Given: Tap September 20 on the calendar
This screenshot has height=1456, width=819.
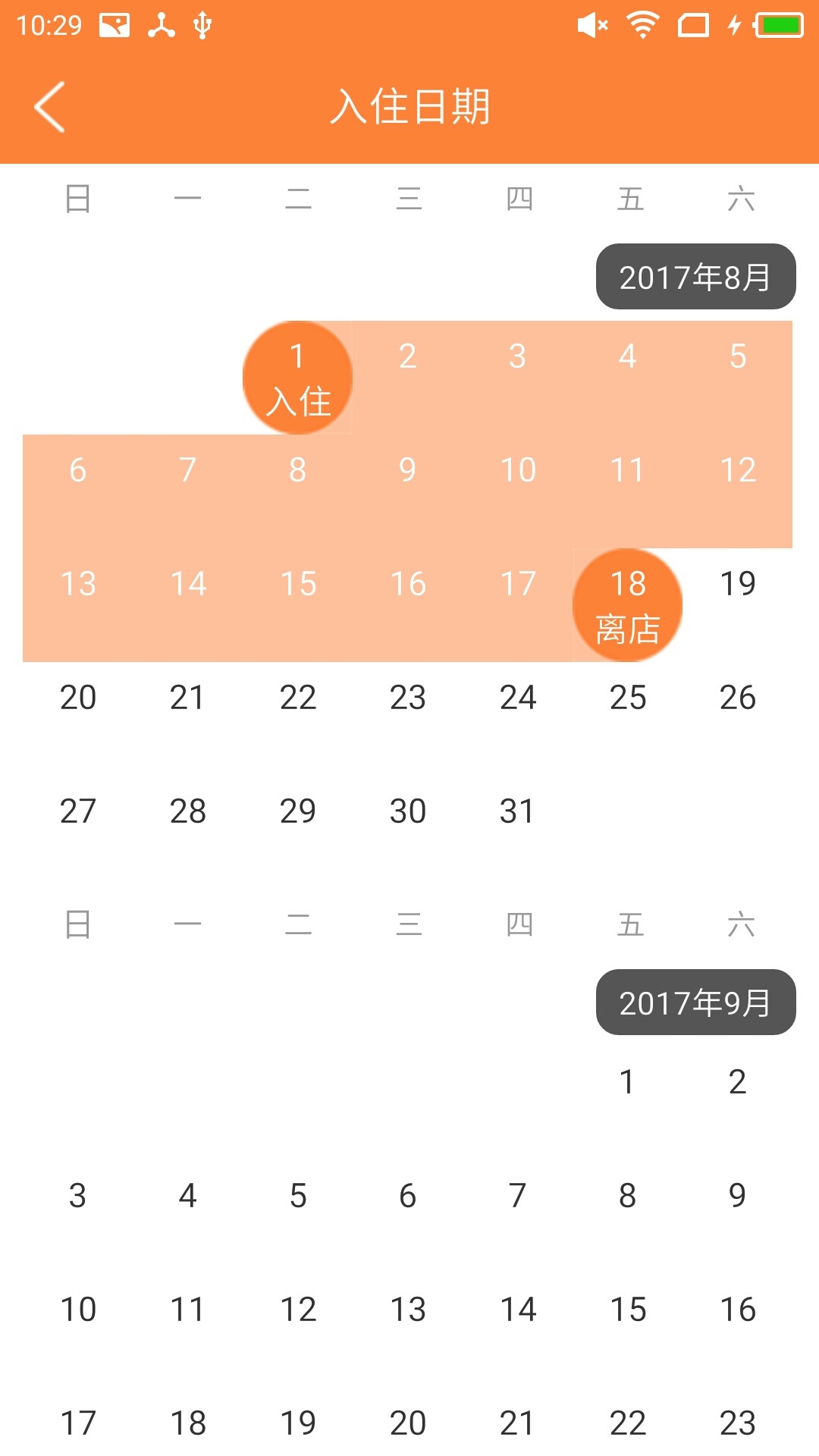Looking at the screenshot, I should point(407,1423).
